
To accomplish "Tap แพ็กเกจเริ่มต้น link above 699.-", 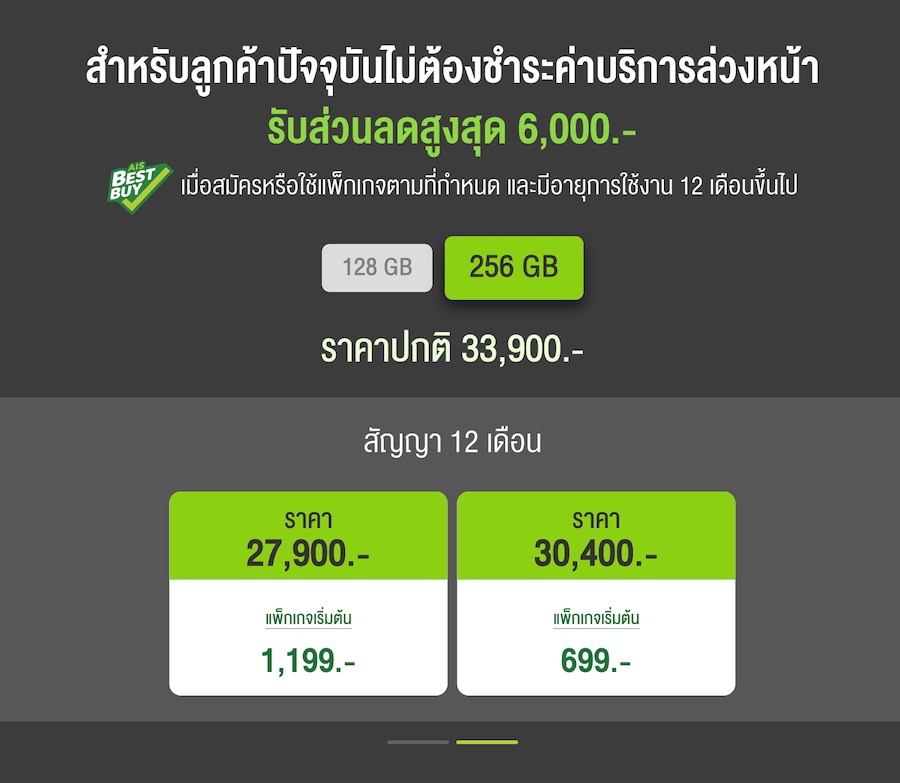I will (x=596, y=618).
